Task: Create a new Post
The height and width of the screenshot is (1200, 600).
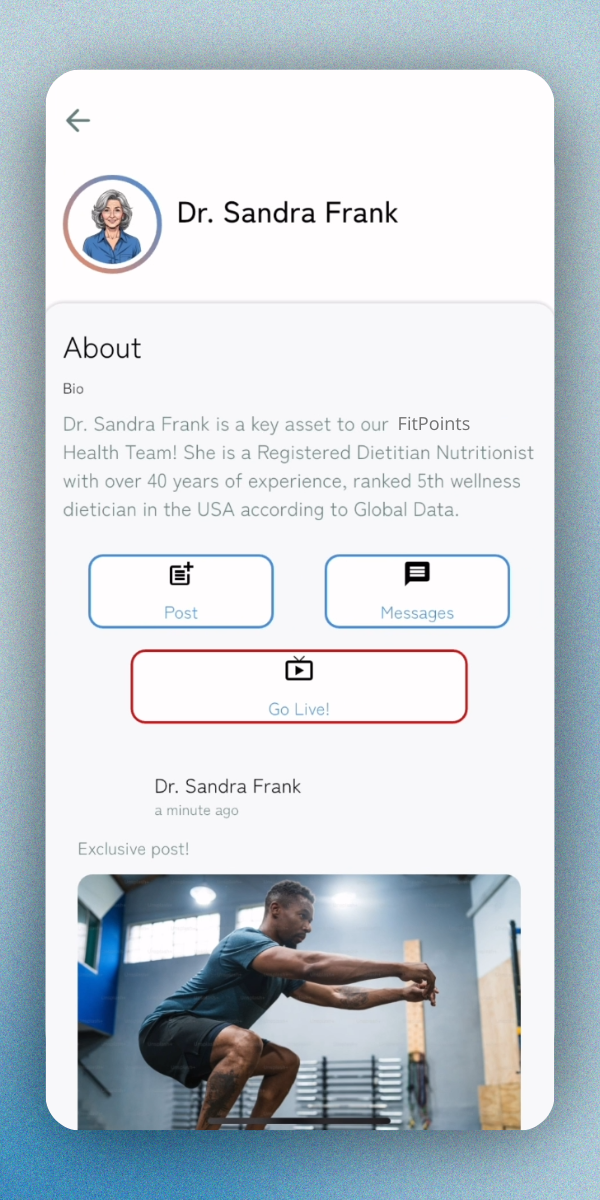Action: pyautogui.click(x=181, y=591)
